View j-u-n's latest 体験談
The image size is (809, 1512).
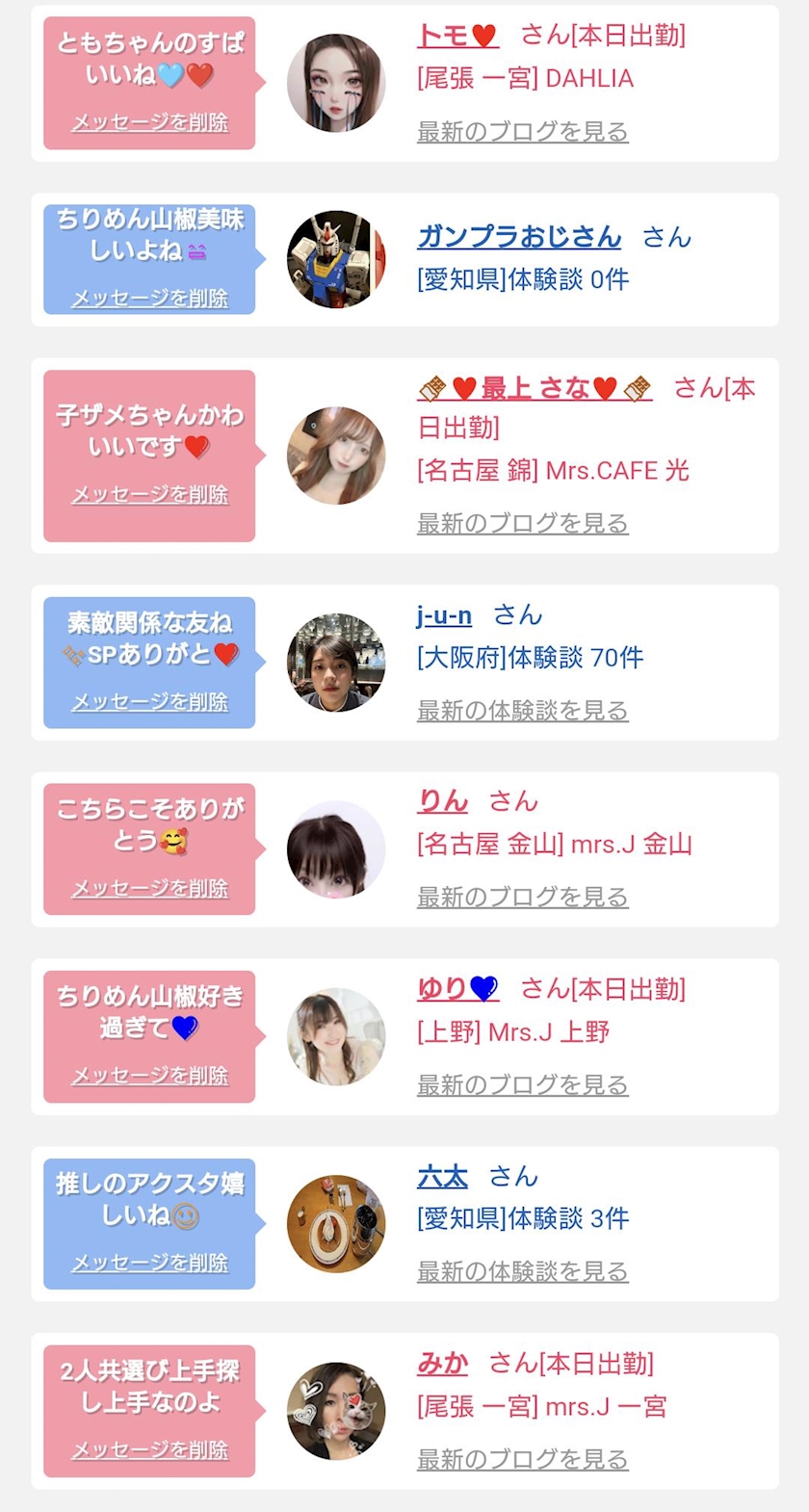[x=522, y=711]
